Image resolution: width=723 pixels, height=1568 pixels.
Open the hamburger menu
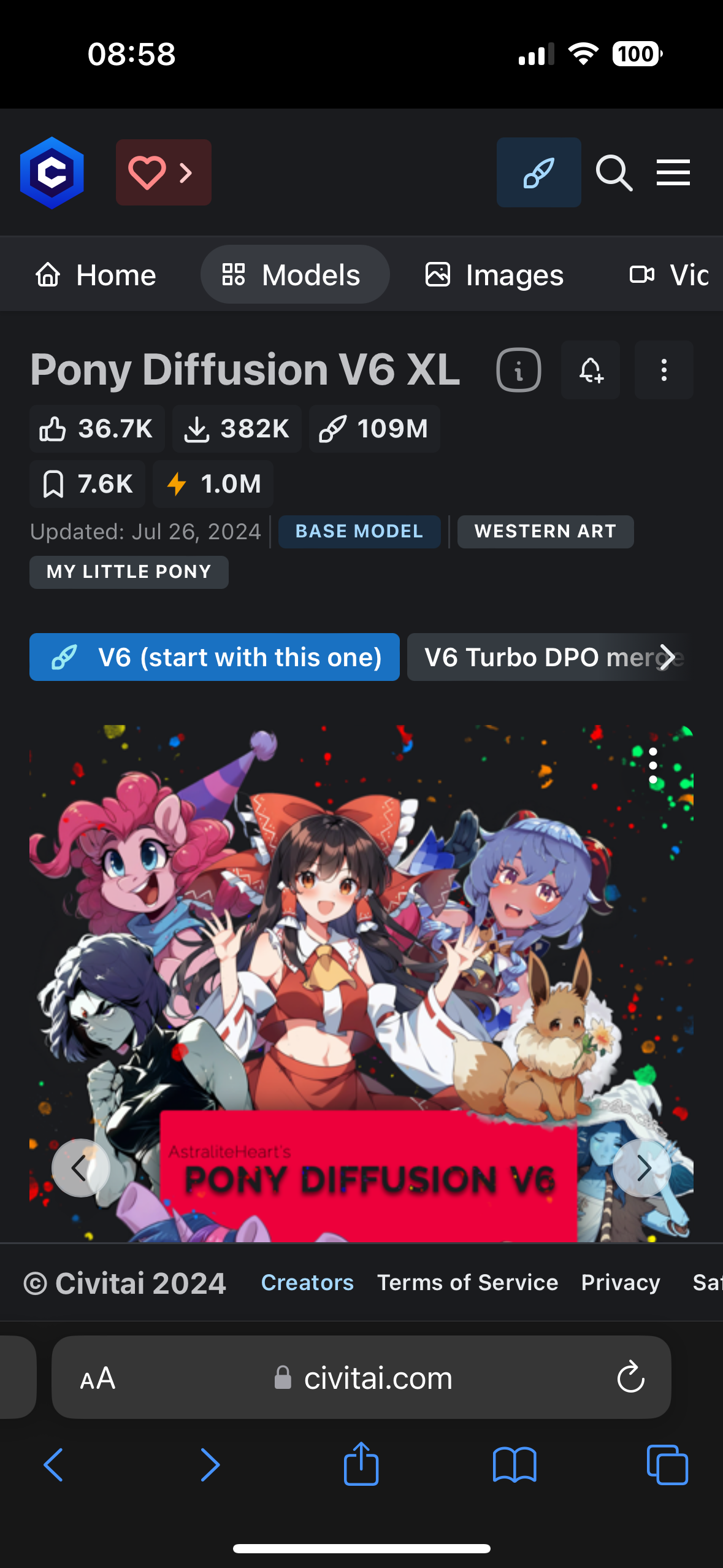pyautogui.click(x=673, y=172)
